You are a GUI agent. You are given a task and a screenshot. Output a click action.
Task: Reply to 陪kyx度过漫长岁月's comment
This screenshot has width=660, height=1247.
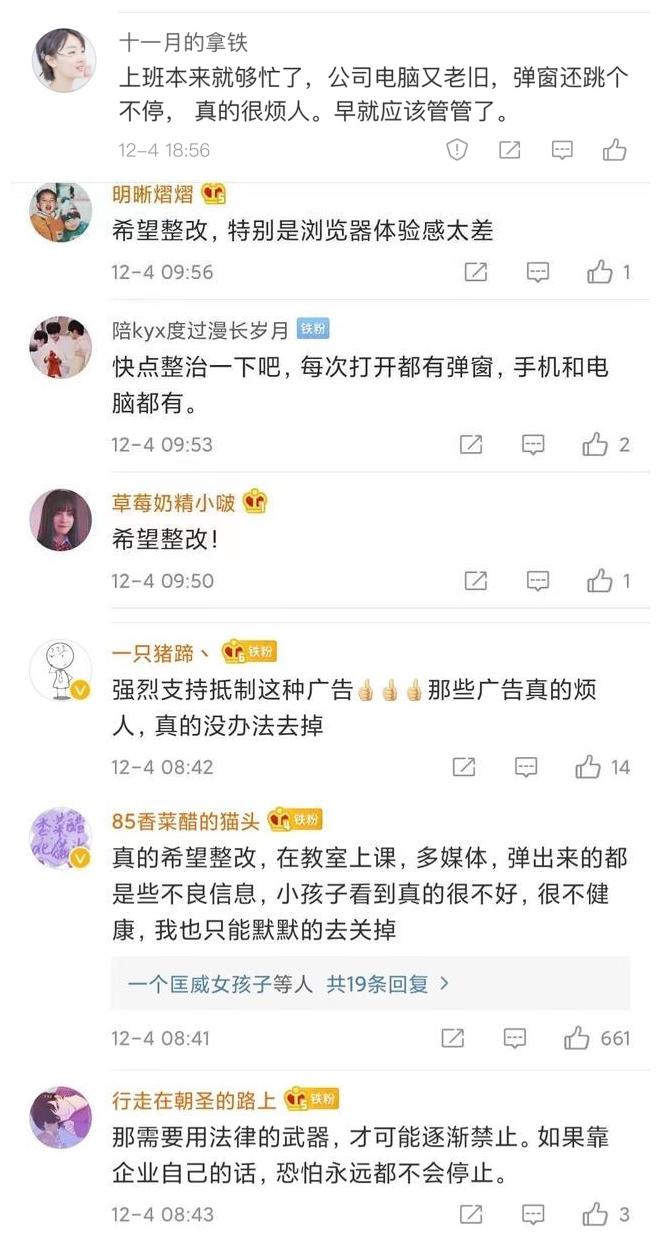point(534,444)
